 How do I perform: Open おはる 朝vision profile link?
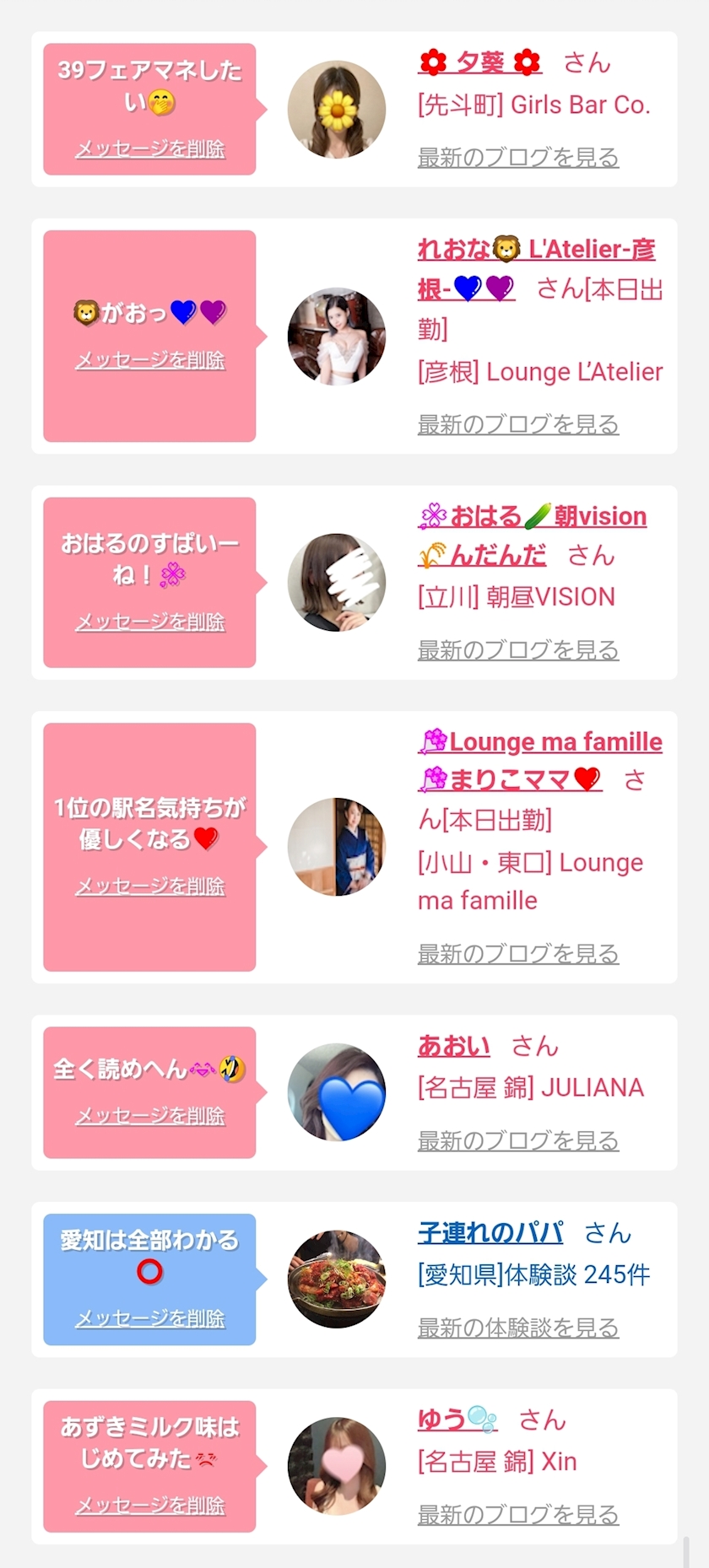coord(532,516)
